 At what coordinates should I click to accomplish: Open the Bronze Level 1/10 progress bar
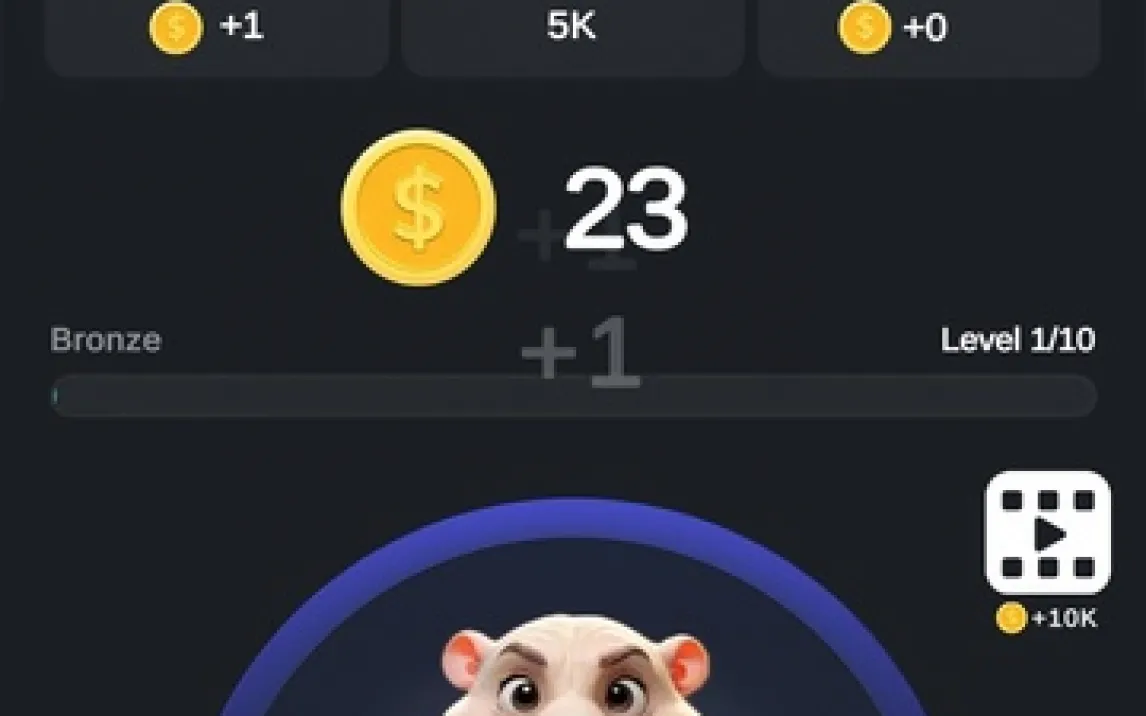click(x=573, y=396)
